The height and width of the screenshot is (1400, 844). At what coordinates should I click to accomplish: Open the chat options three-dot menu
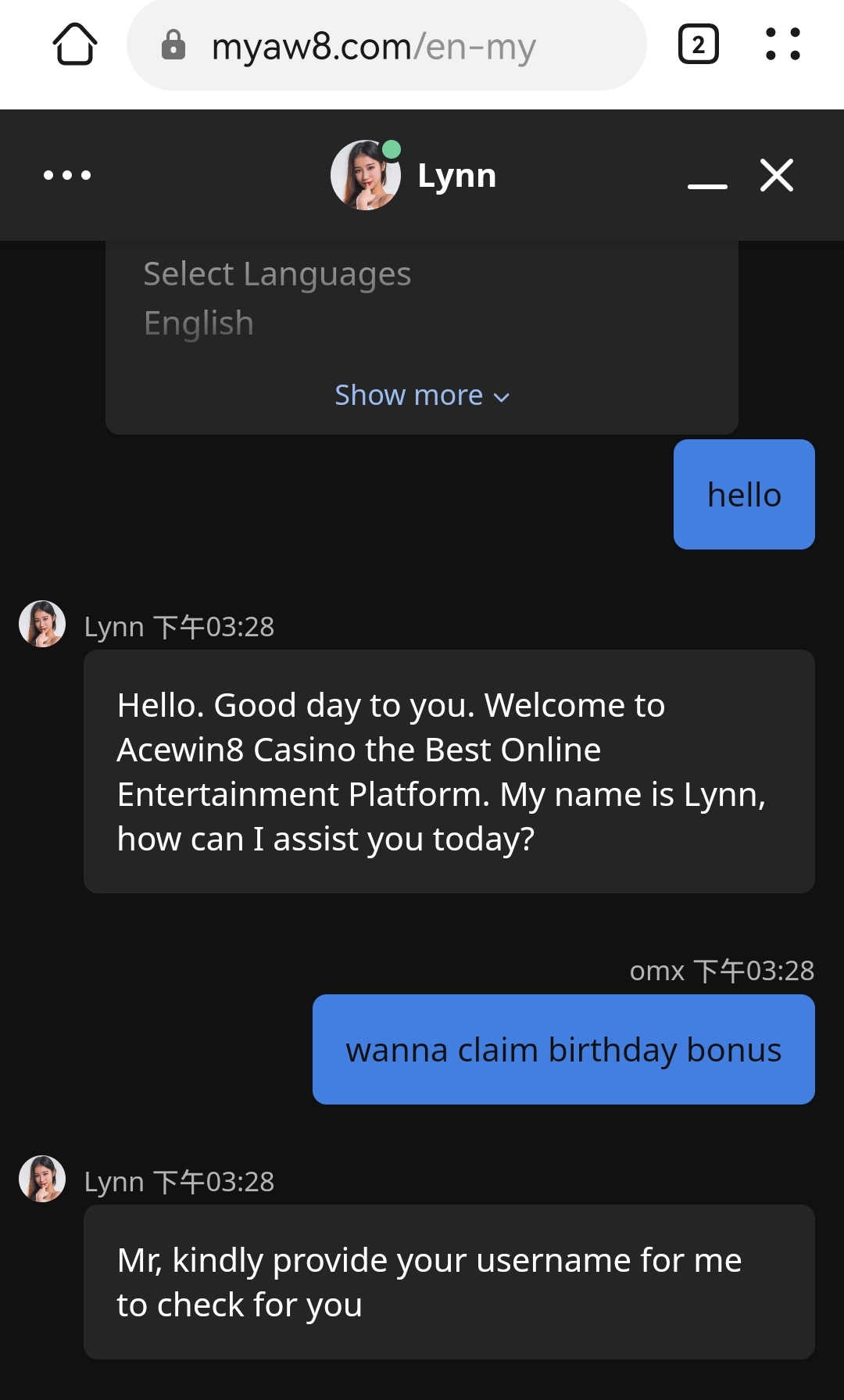click(x=67, y=175)
